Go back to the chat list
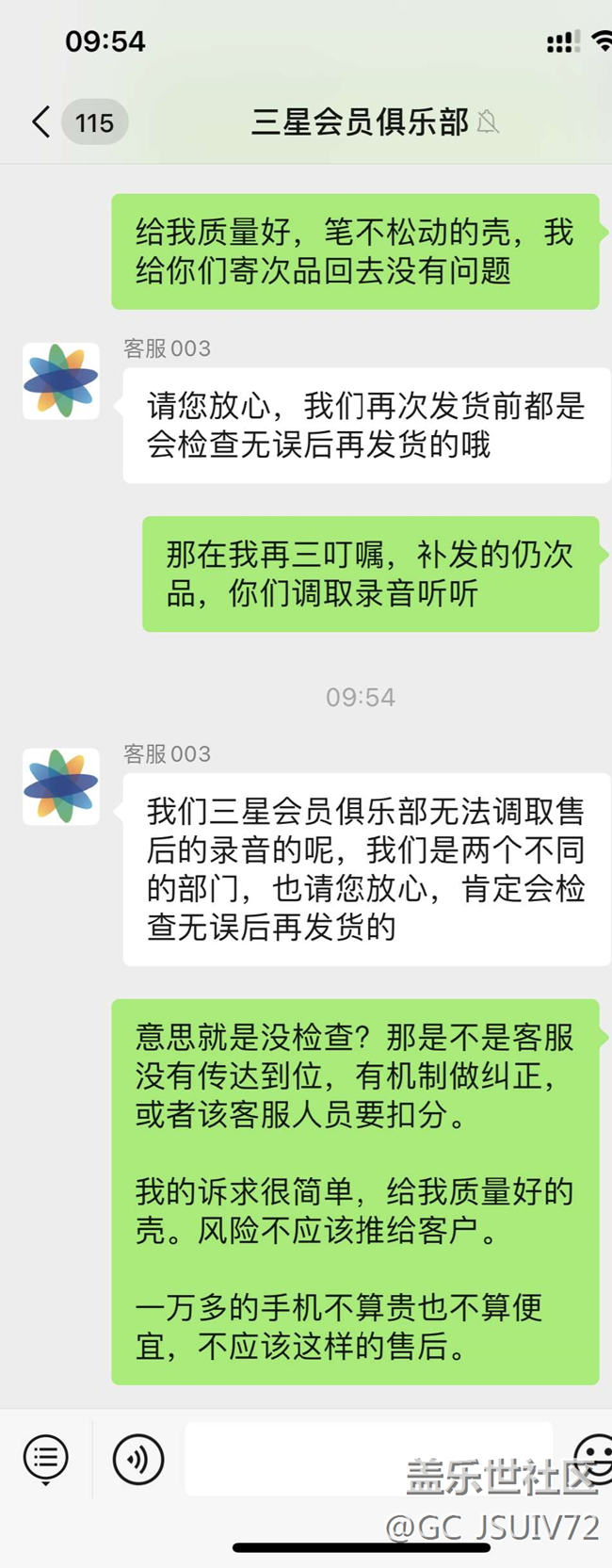Screen dimensions: 612x1568 pyautogui.click(x=41, y=122)
